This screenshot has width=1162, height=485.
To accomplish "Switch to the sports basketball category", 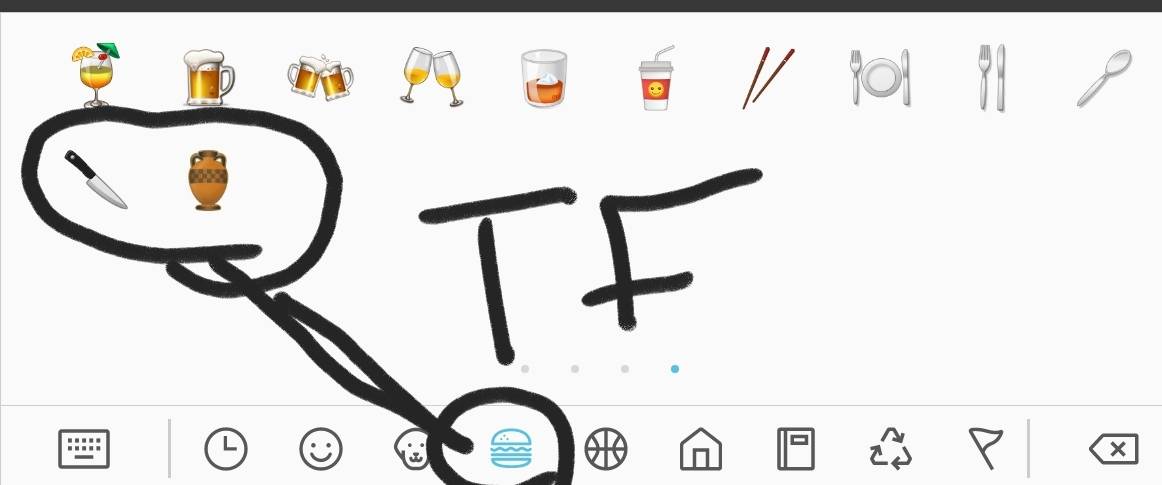I will pyautogui.click(x=606, y=449).
